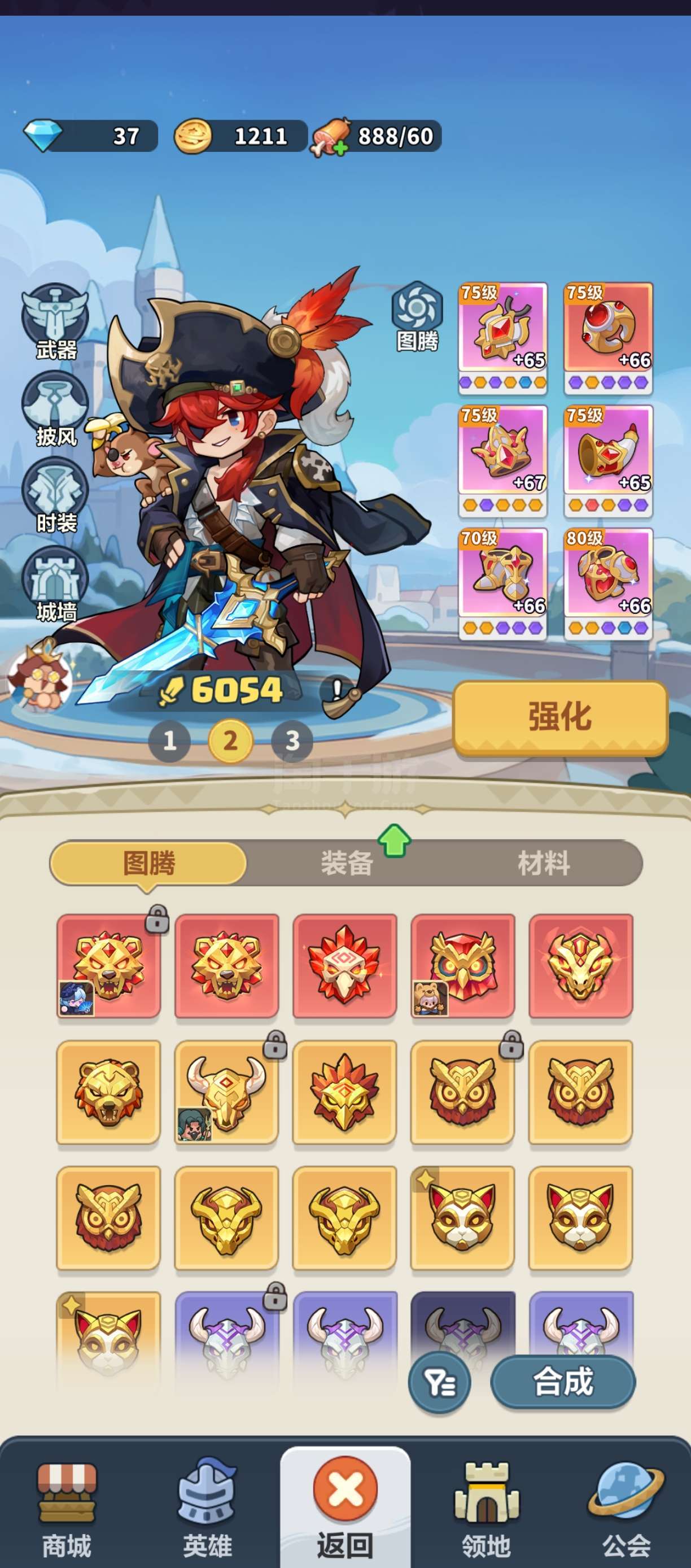Image resolution: width=691 pixels, height=1568 pixels.
Task: Select the level 70 boots +66 item
Action: (x=502, y=583)
